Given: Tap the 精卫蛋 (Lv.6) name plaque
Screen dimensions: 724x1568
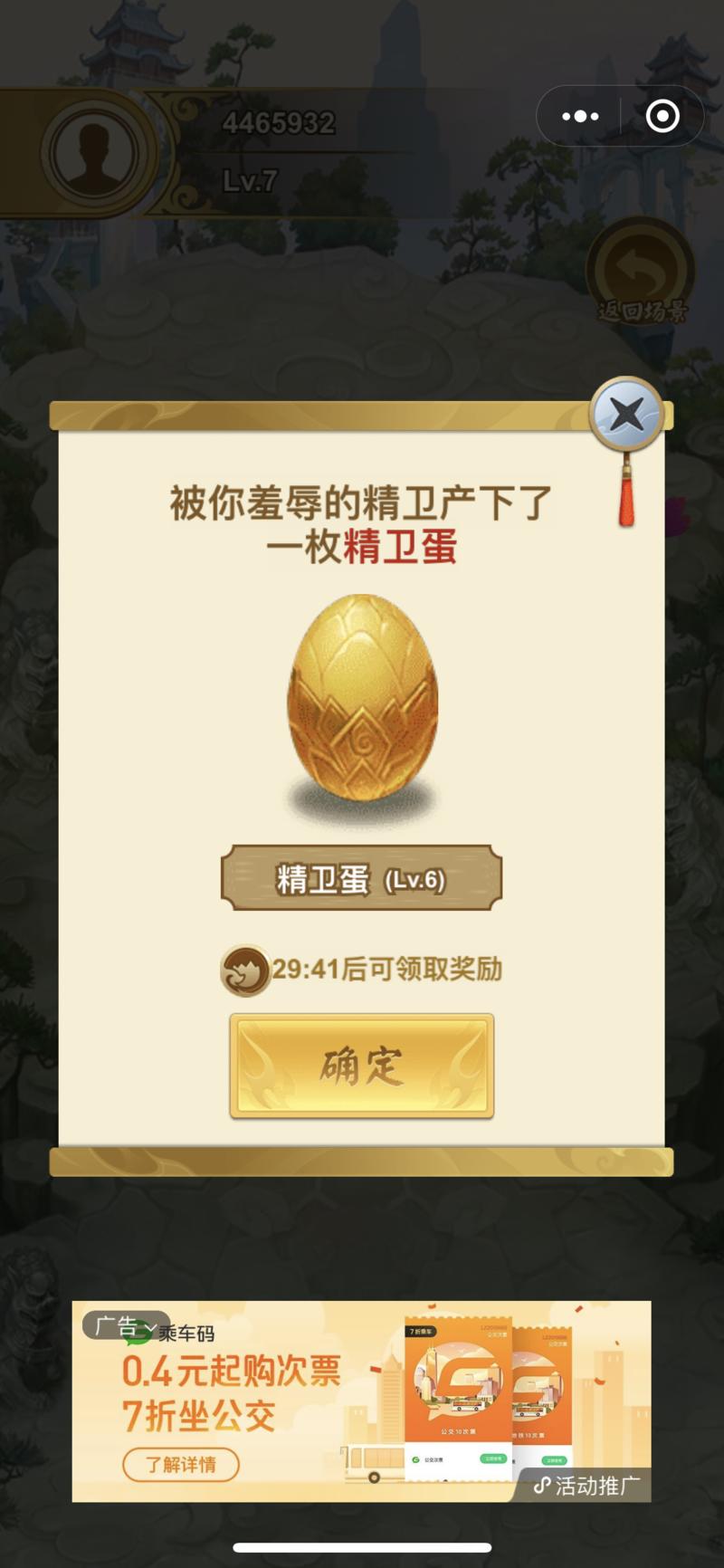Looking at the screenshot, I should [360, 878].
